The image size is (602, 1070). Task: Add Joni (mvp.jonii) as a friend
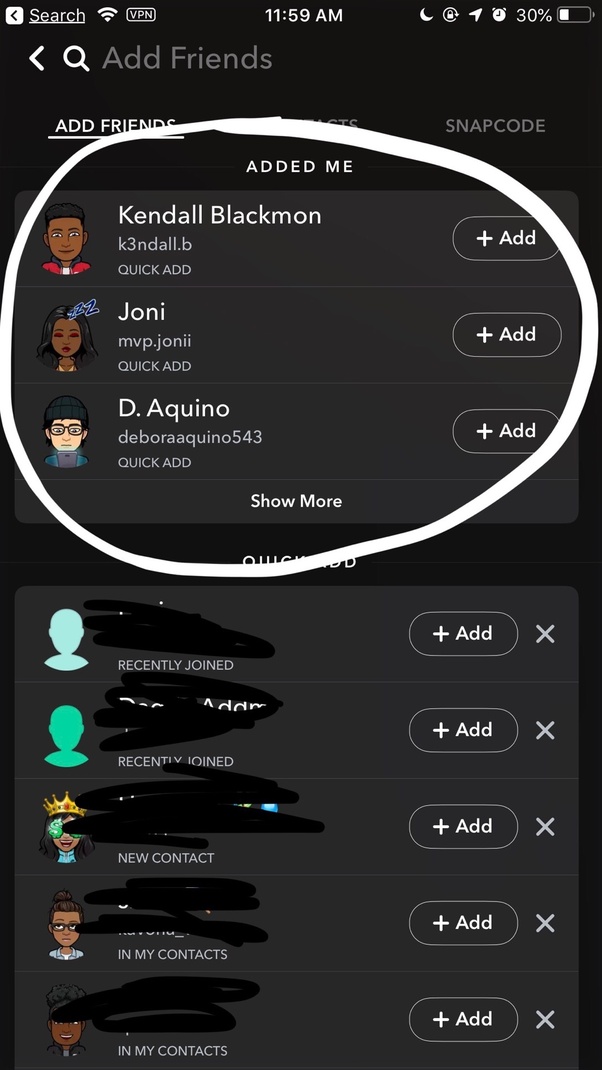[506, 335]
